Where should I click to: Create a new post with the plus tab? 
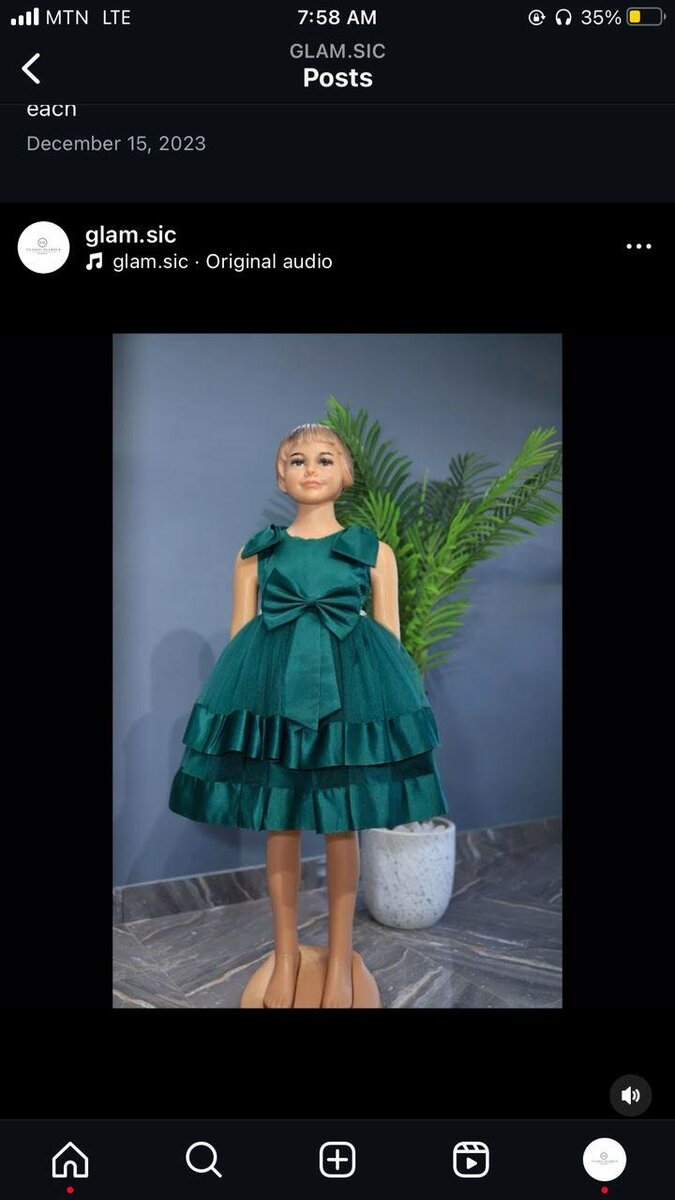click(x=337, y=1160)
